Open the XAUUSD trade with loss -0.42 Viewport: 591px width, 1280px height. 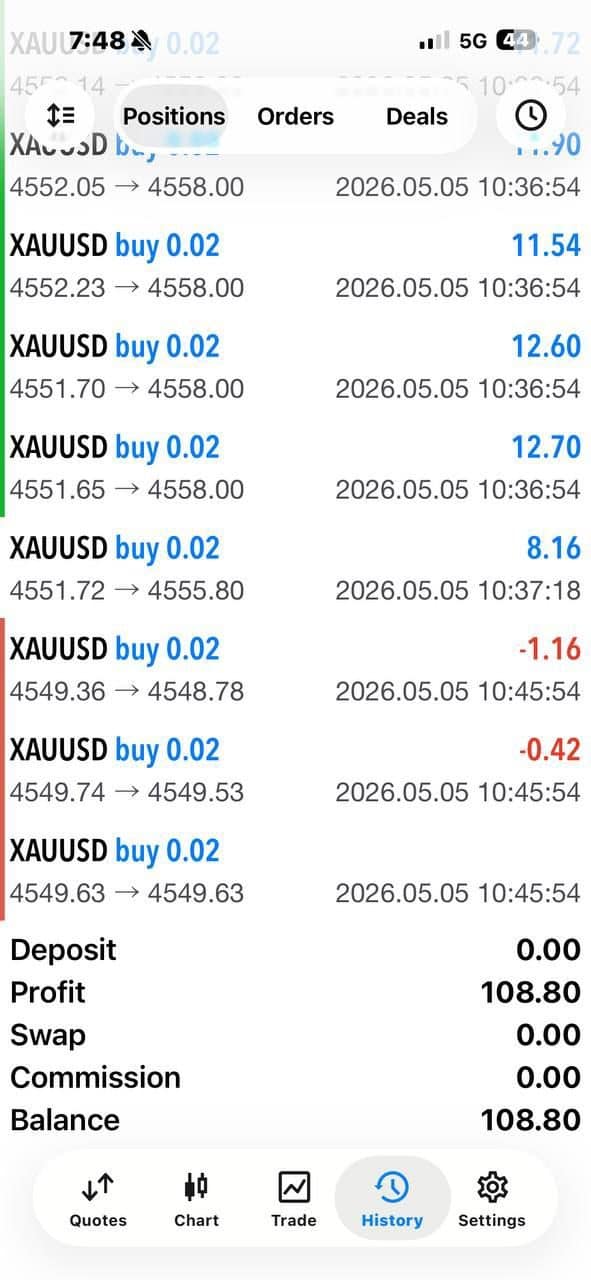tap(295, 770)
